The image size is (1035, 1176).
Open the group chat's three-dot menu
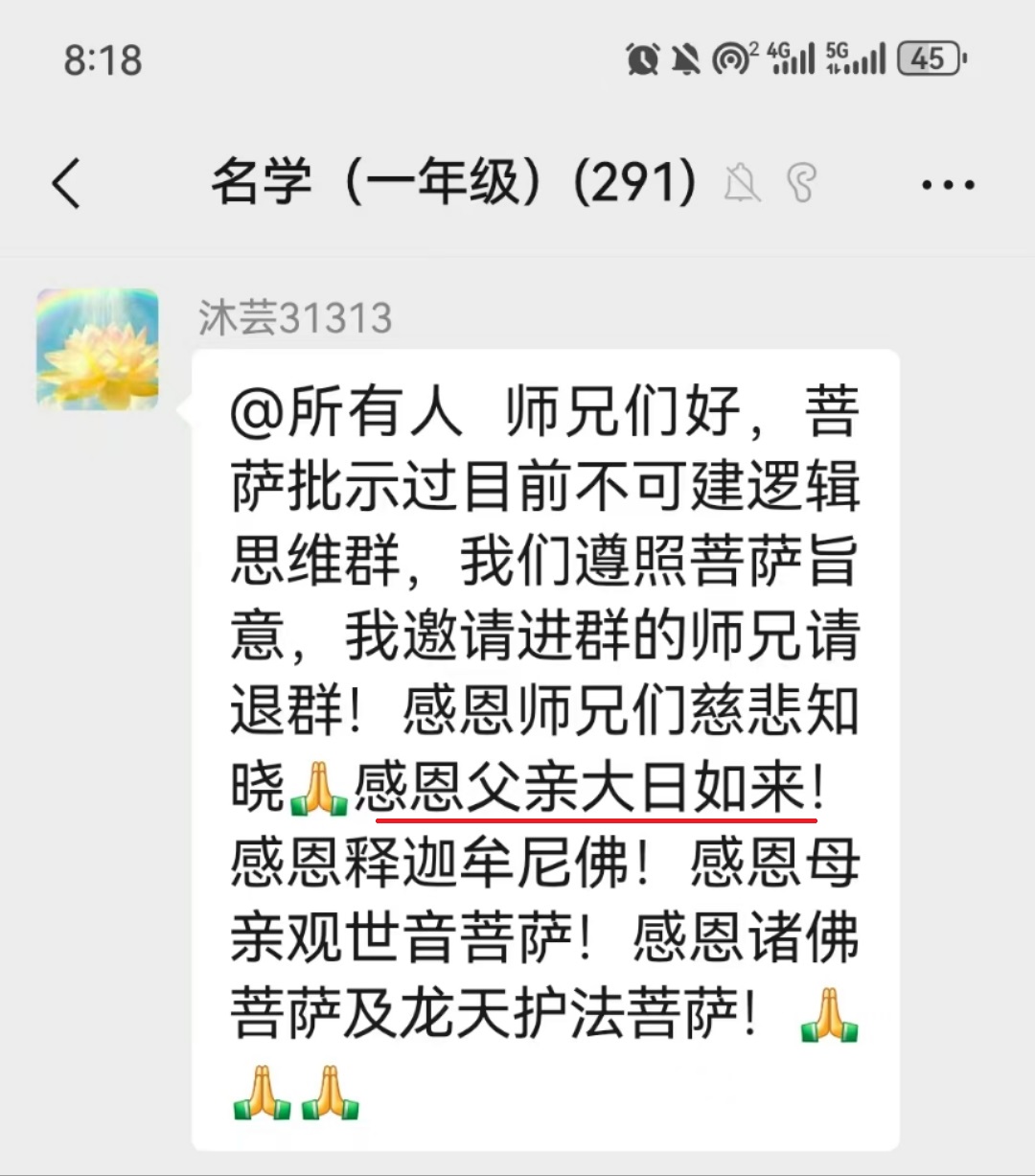click(947, 184)
